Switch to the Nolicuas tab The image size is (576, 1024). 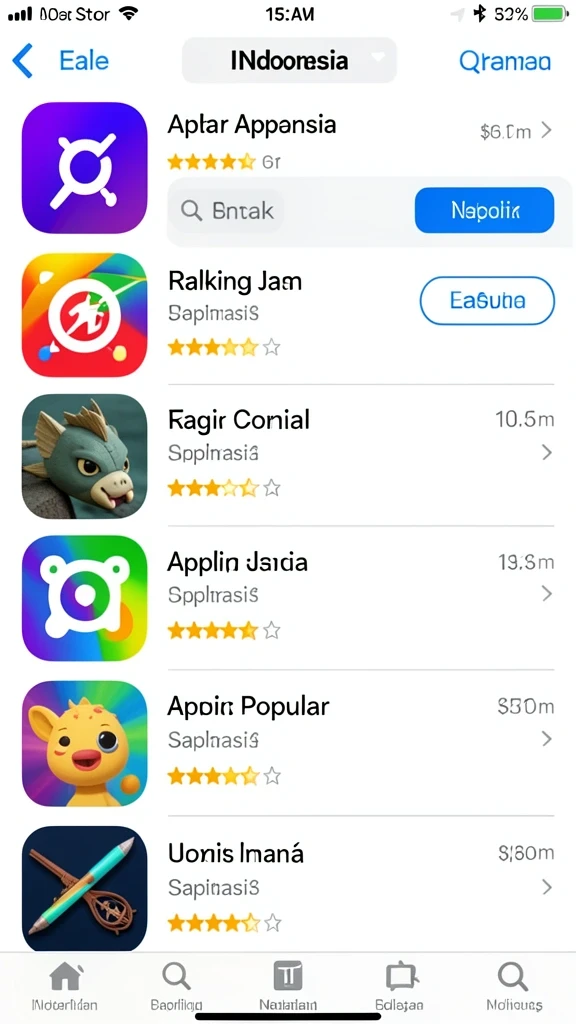[x=514, y=986]
